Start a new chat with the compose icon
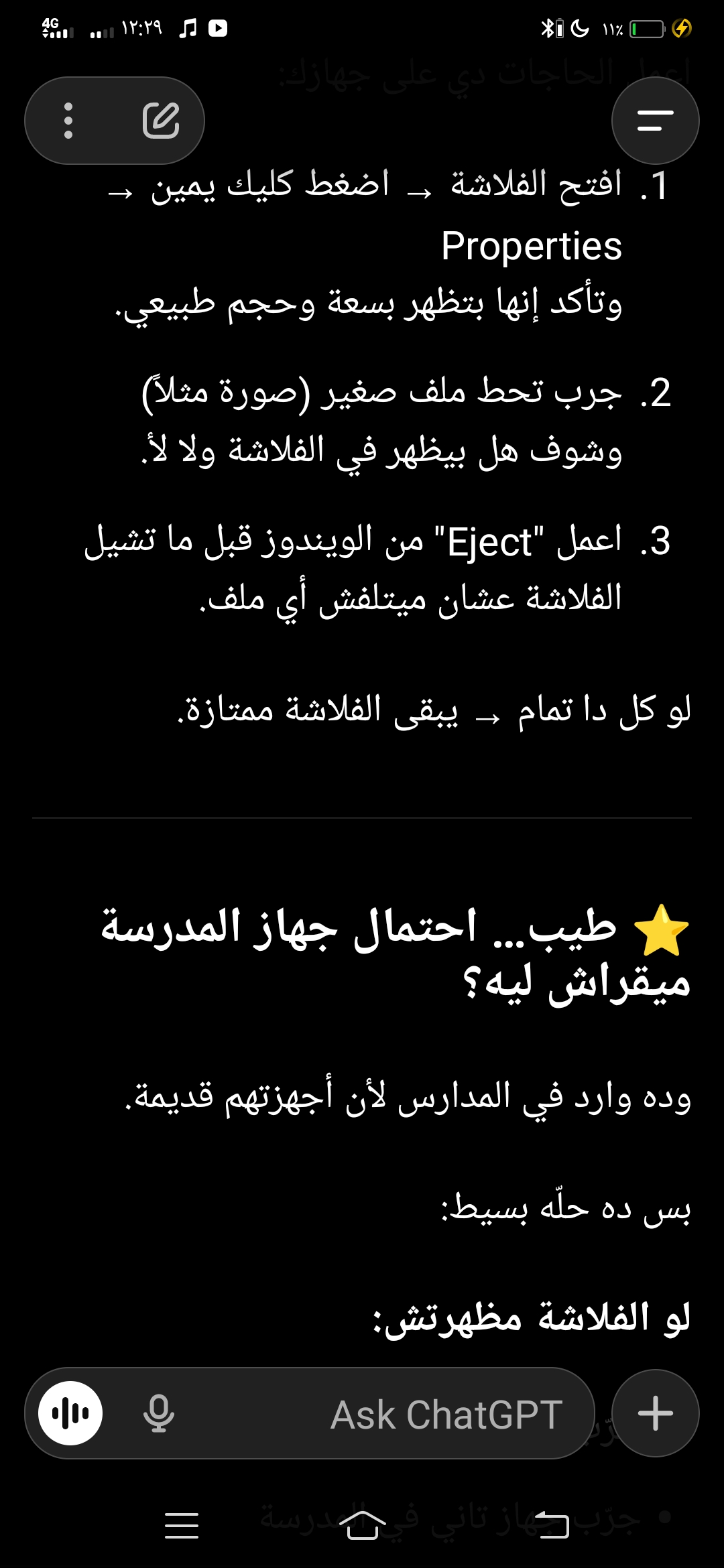 pyautogui.click(x=161, y=121)
